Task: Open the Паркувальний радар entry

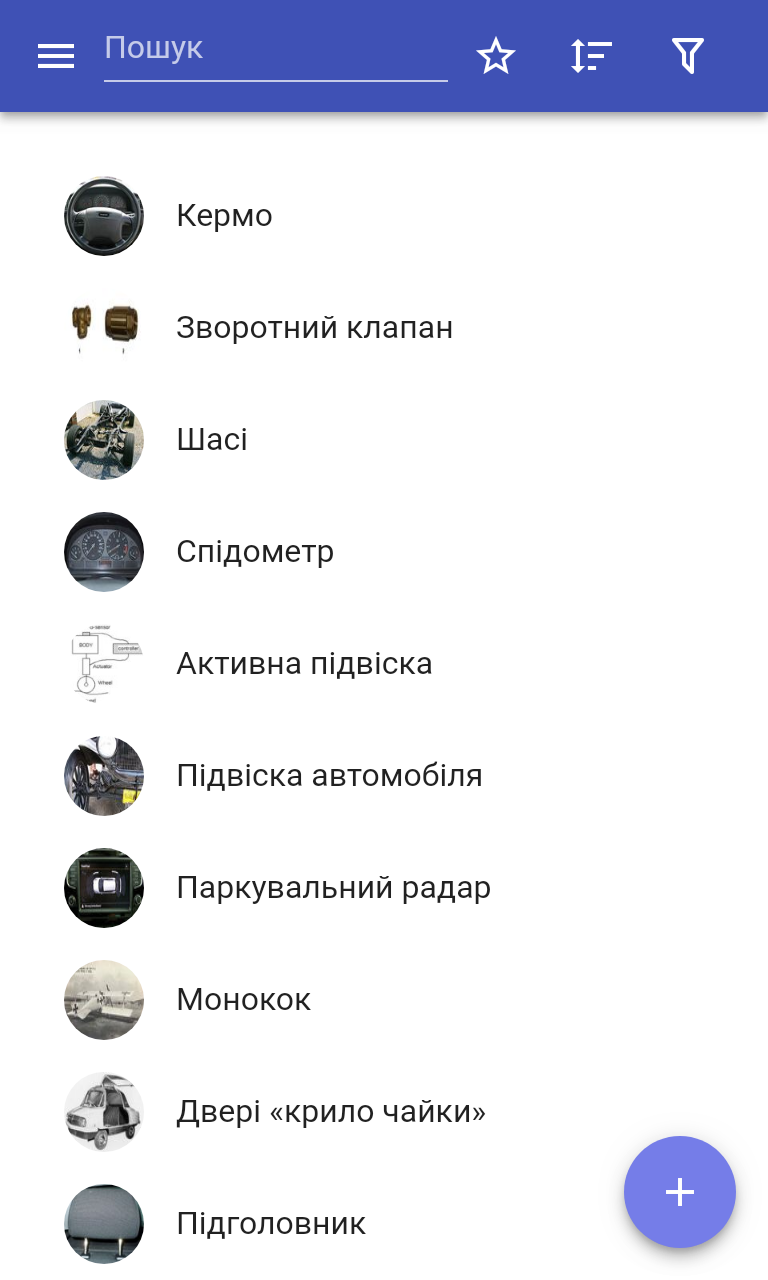Action: pyautogui.click(x=333, y=888)
